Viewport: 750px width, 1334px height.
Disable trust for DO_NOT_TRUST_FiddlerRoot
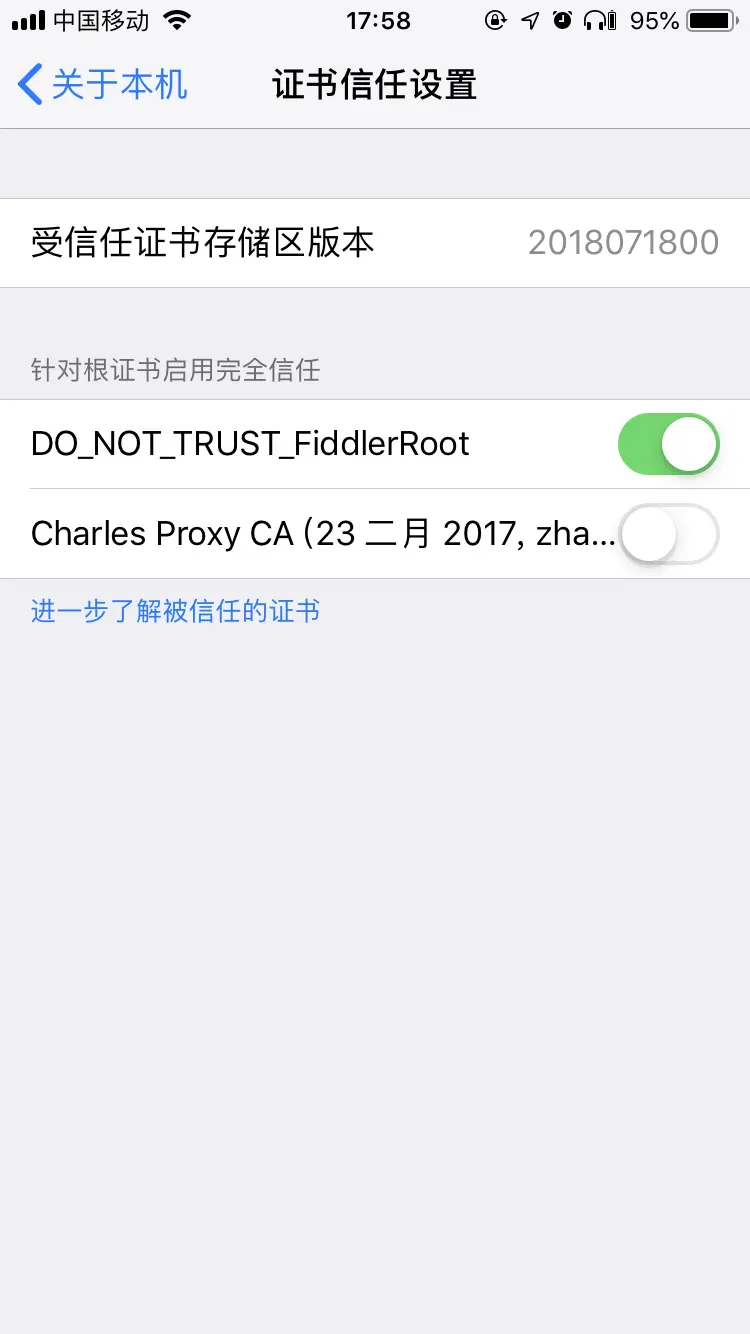668,444
